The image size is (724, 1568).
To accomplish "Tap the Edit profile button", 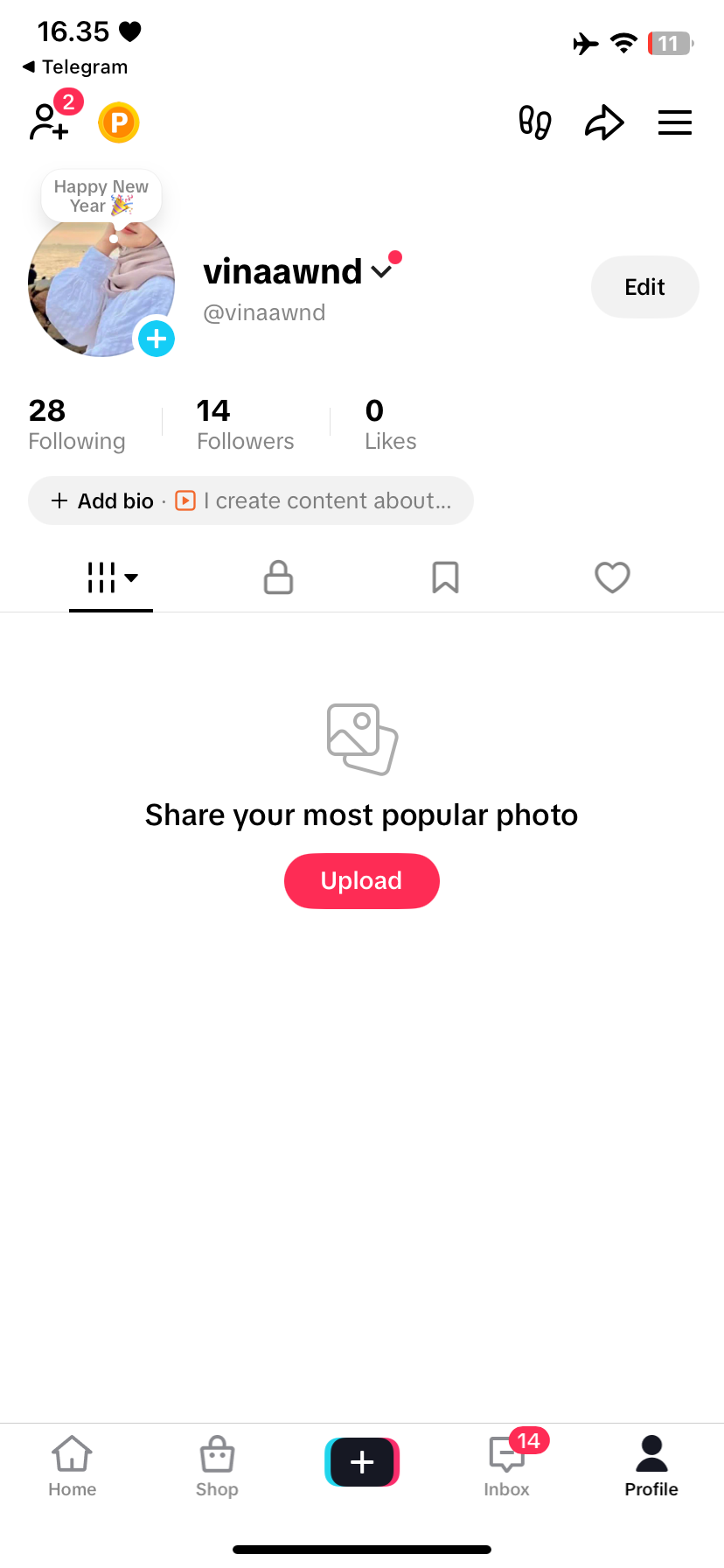I will (x=644, y=287).
